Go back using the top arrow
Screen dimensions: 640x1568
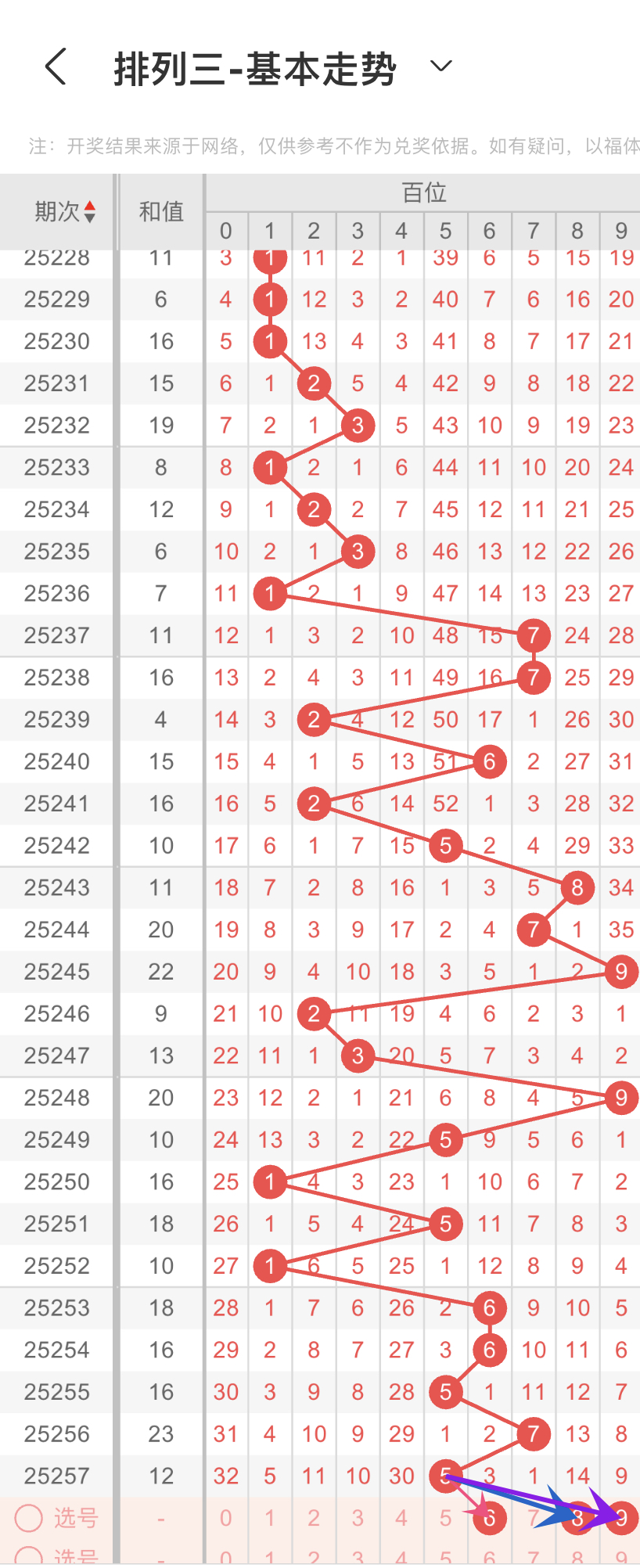click(56, 67)
